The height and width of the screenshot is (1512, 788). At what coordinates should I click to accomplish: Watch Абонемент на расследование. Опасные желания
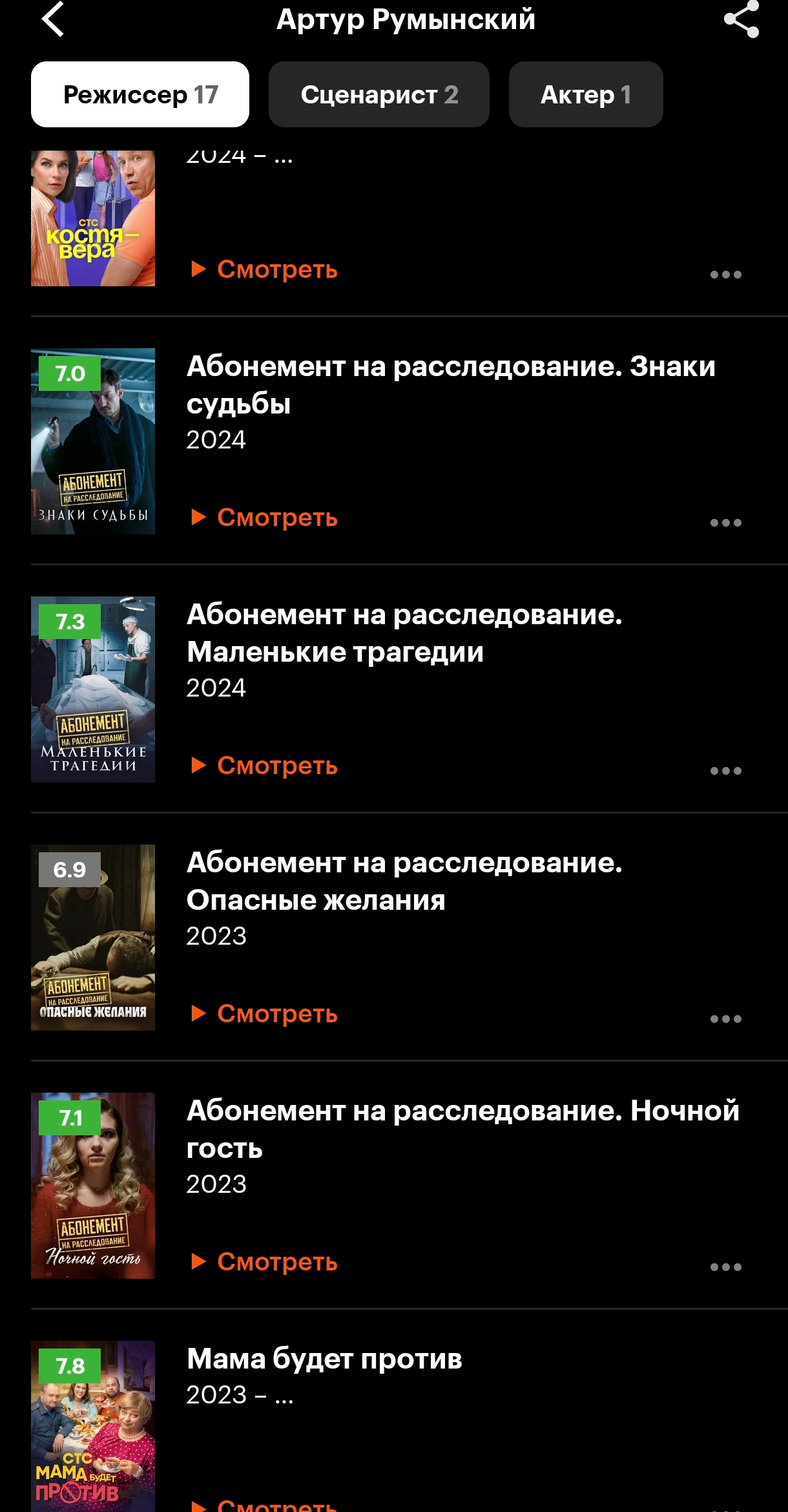click(265, 1014)
